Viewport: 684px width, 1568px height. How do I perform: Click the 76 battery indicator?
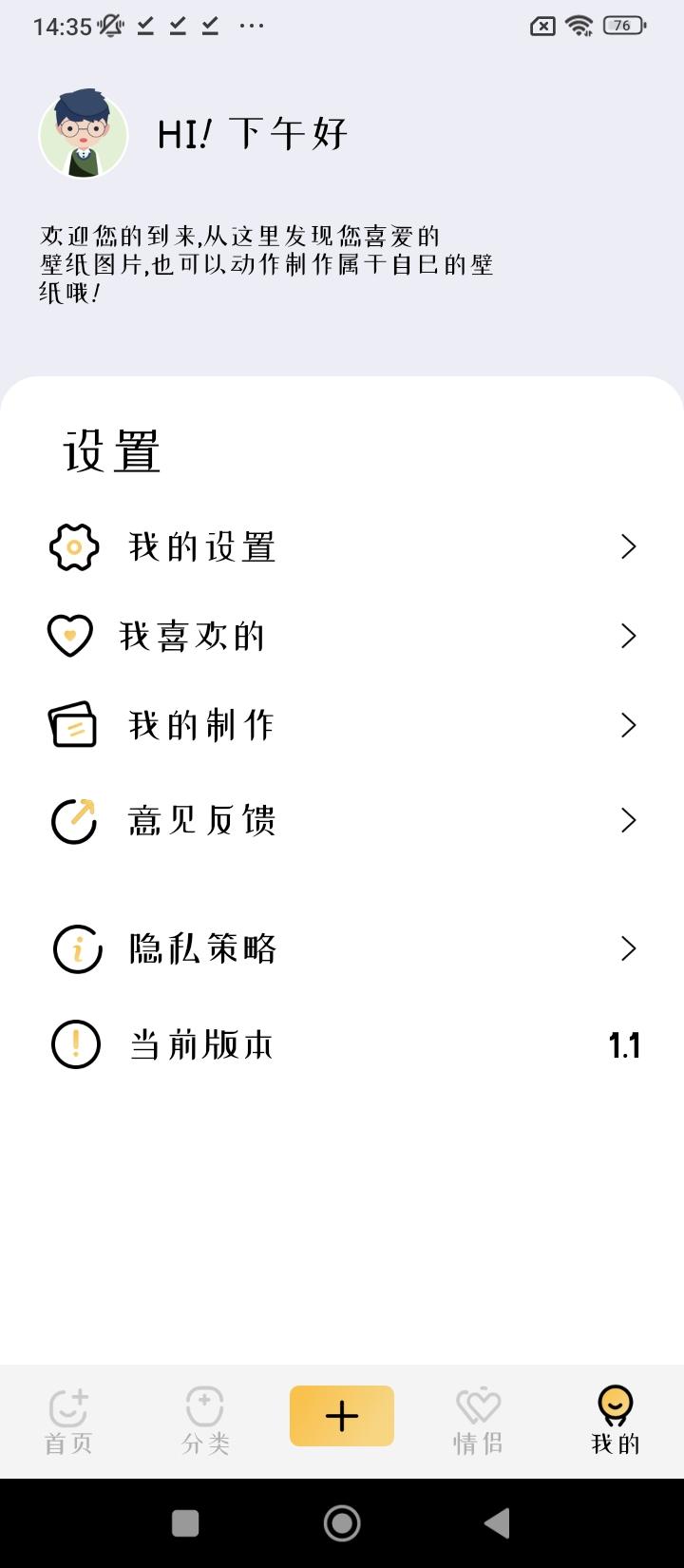coord(622,26)
